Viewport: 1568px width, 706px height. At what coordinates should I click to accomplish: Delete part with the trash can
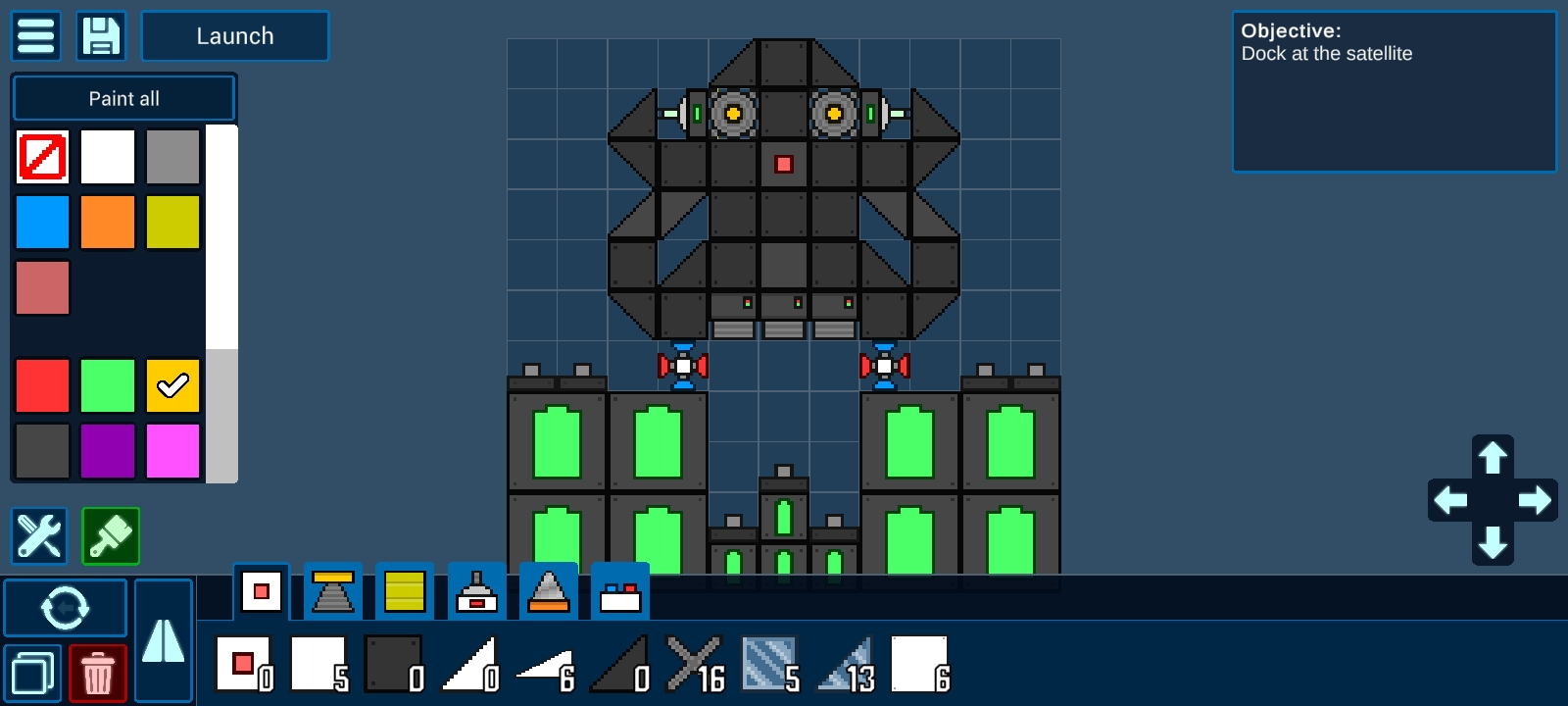pyautogui.click(x=98, y=674)
